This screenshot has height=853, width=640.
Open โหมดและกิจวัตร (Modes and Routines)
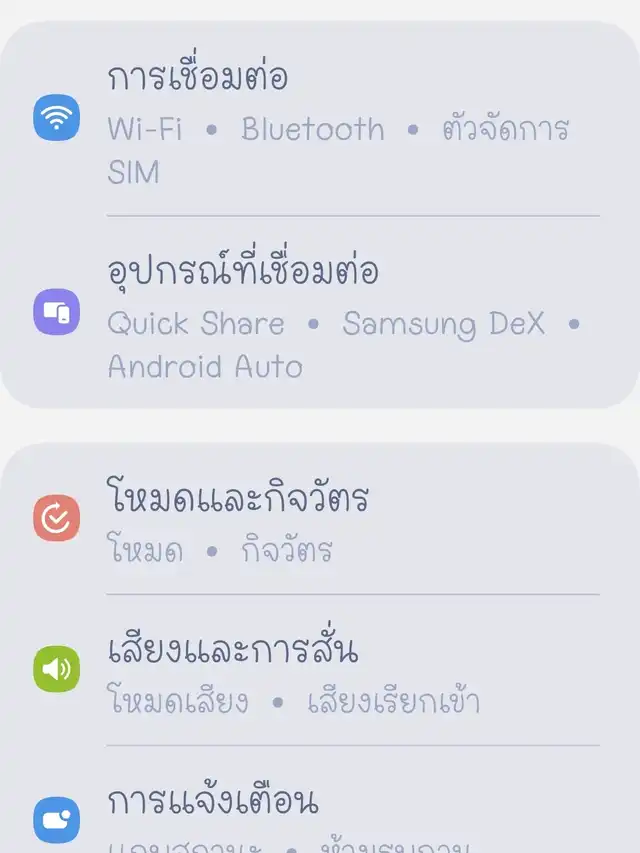pyautogui.click(x=320, y=520)
